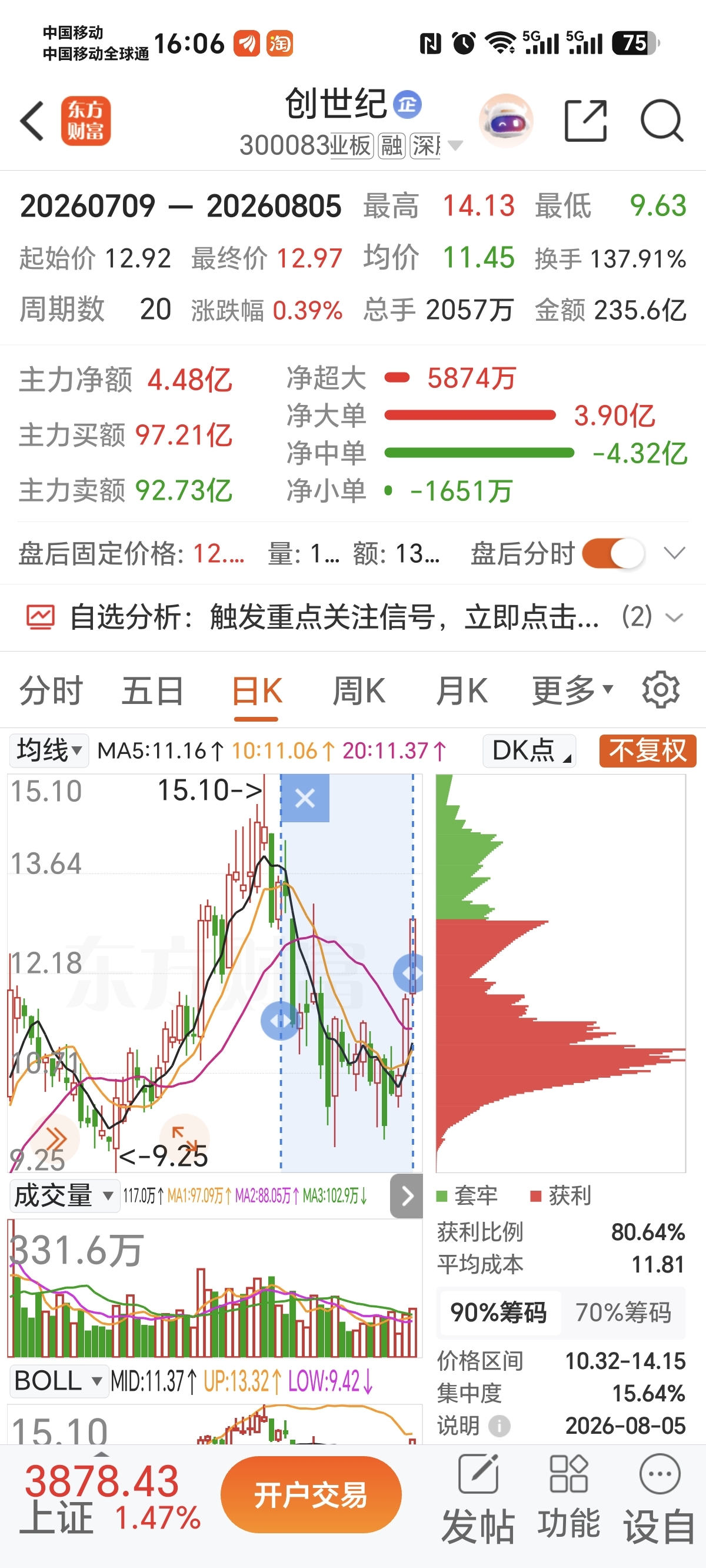Open the BOLL indicator dropdown
This screenshot has width=706, height=1568.
58,1380
